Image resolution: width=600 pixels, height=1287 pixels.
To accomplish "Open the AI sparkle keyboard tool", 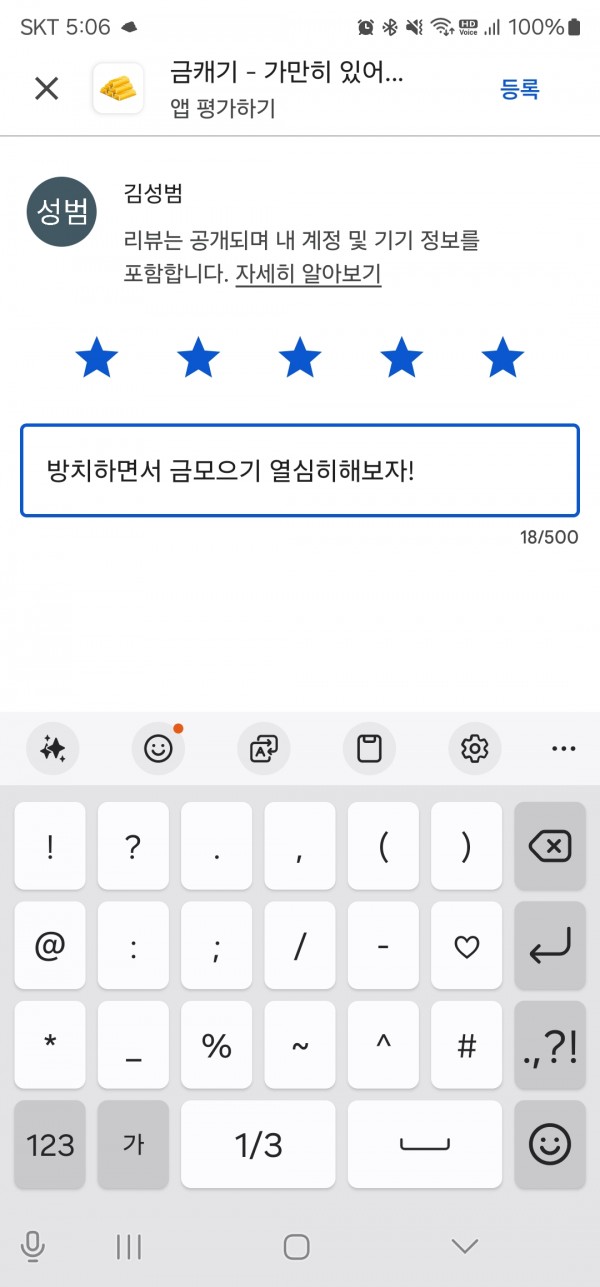I will click(53, 748).
